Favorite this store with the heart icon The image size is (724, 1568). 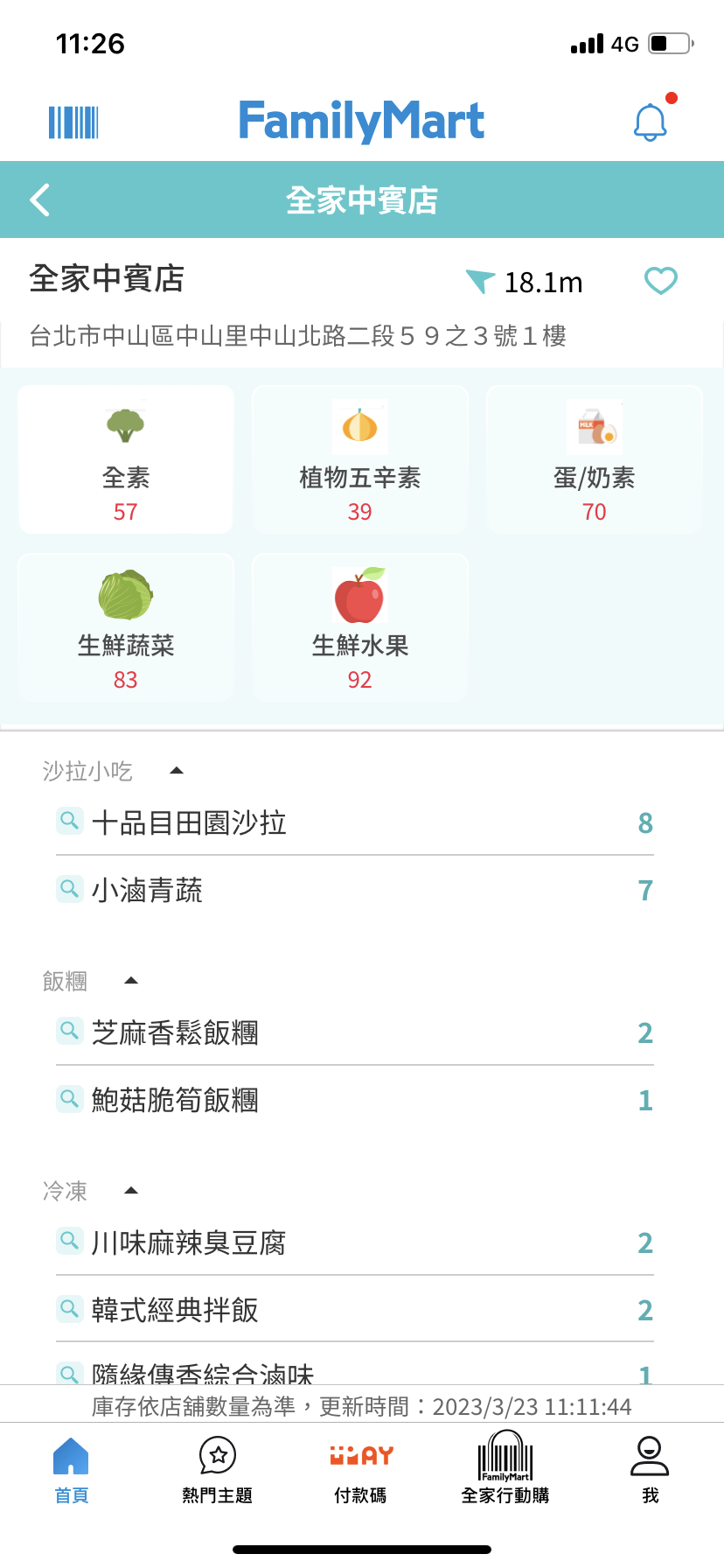pyautogui.click(x=661, y=281)
